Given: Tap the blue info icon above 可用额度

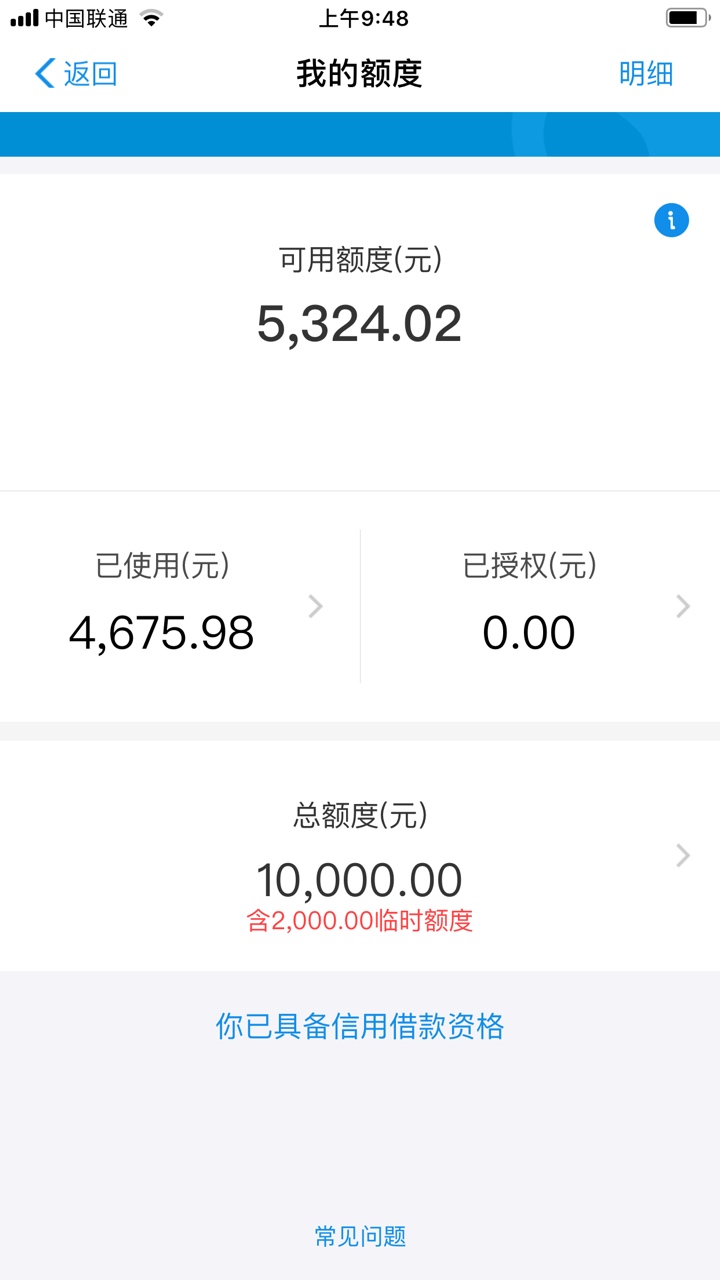Looking at the screenshot, I should pos(672,220).
